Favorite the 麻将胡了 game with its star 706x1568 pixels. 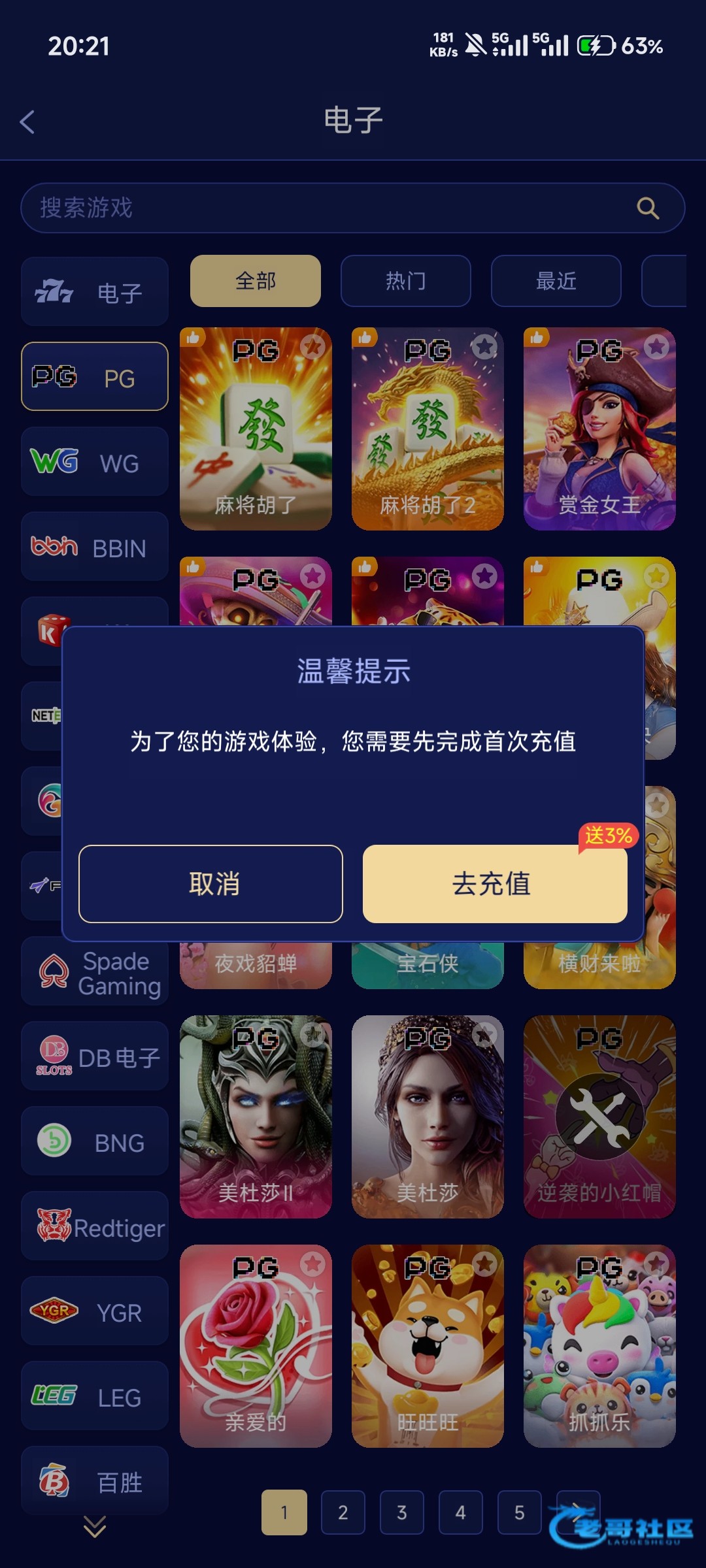coord(313,346)
